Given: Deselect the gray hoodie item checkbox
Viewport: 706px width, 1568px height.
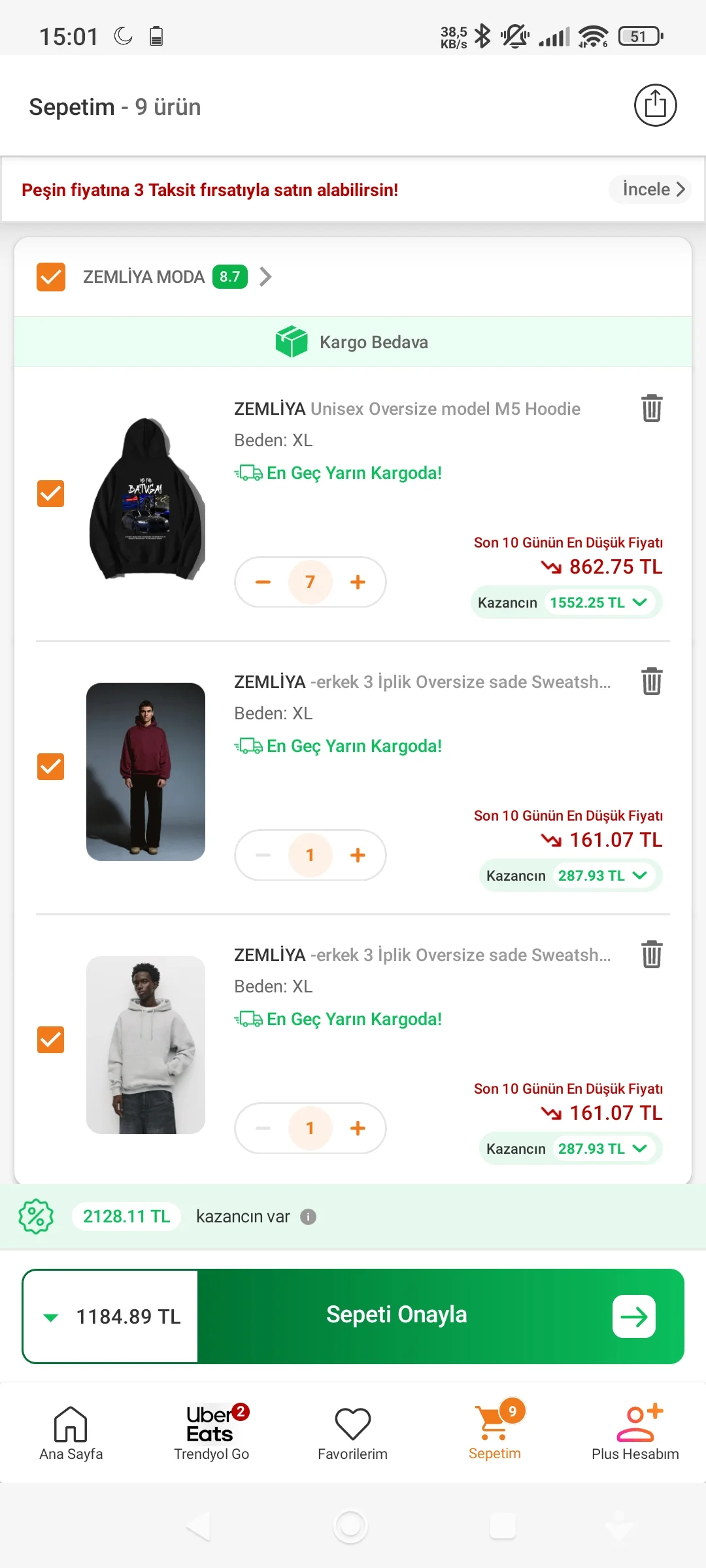Looking at the screenshot, I should point(51,1040).
